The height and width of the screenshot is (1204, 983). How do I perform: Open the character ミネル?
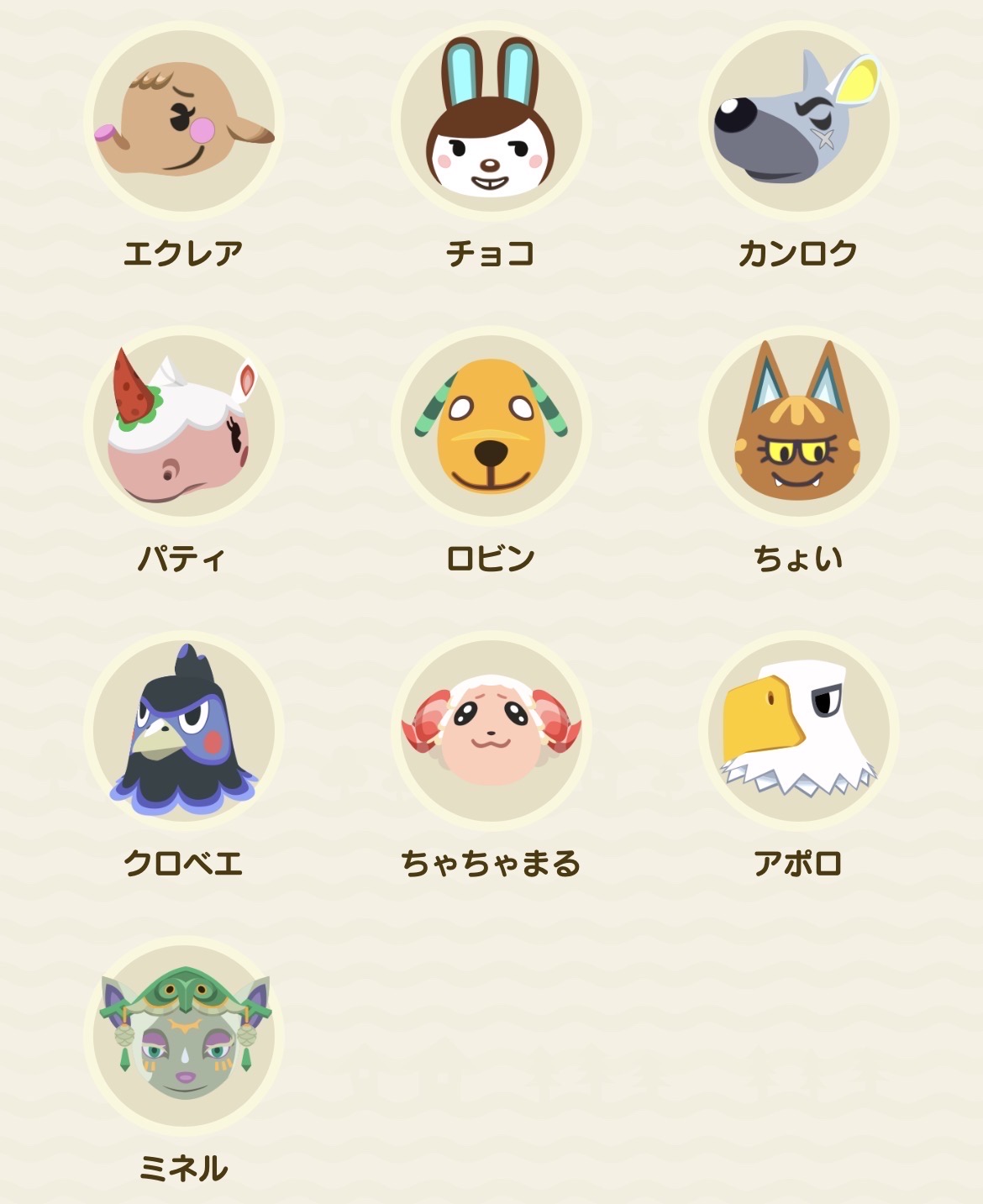(183, 1037)
